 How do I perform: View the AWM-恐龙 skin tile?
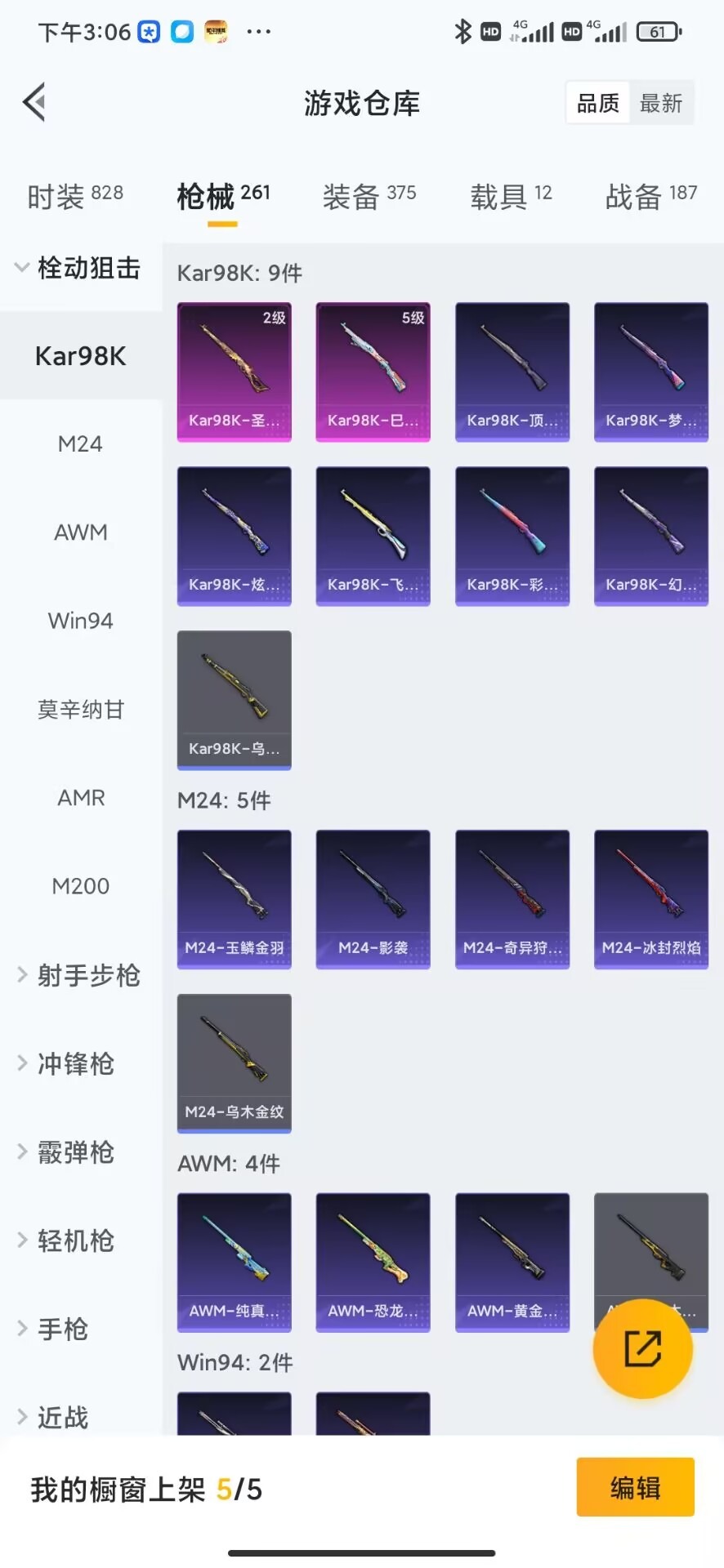[x=373, y=1262]
